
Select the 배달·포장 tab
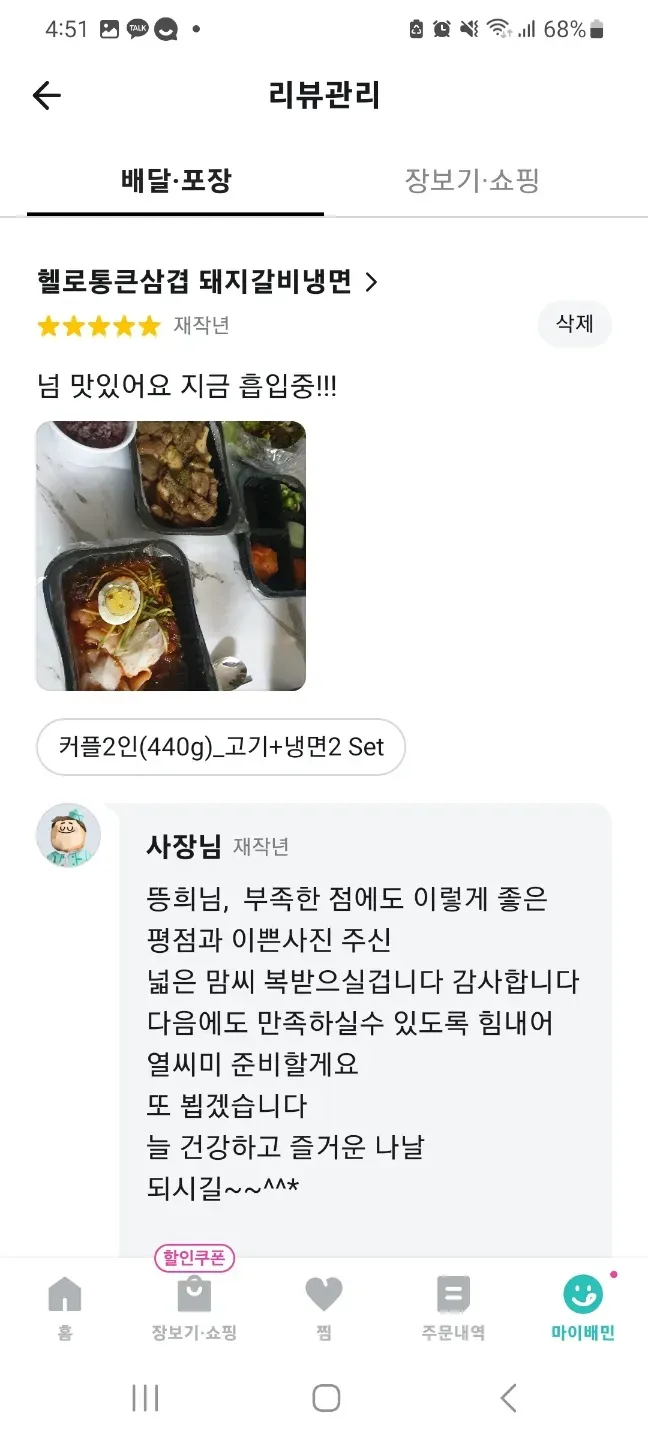point(176,181)
